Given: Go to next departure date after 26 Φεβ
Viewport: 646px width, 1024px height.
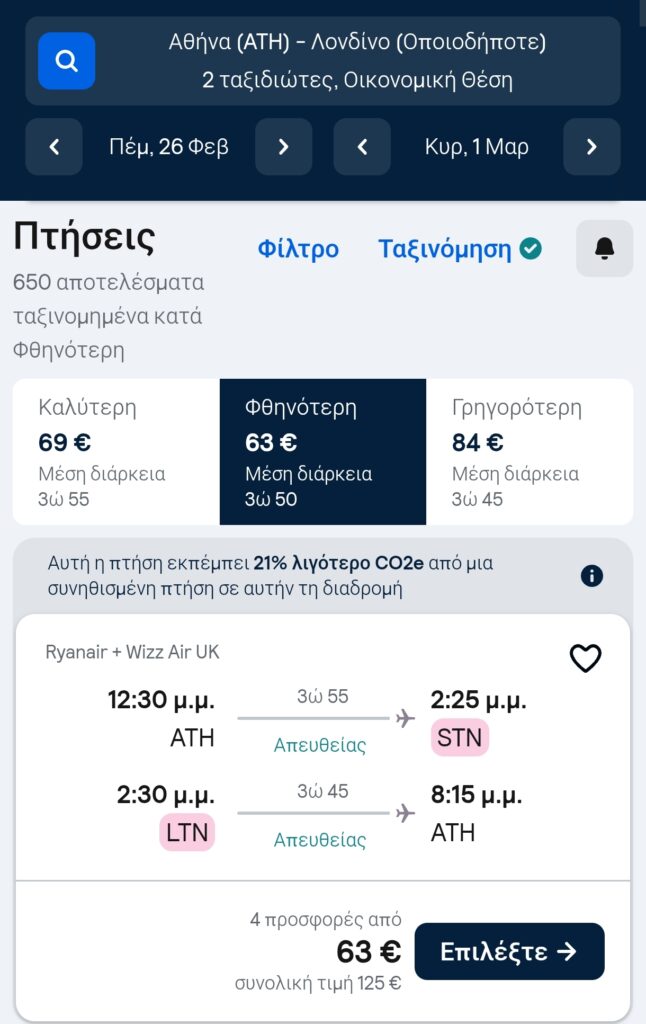Looking at the screenshot, I should [x=283, y=147].
